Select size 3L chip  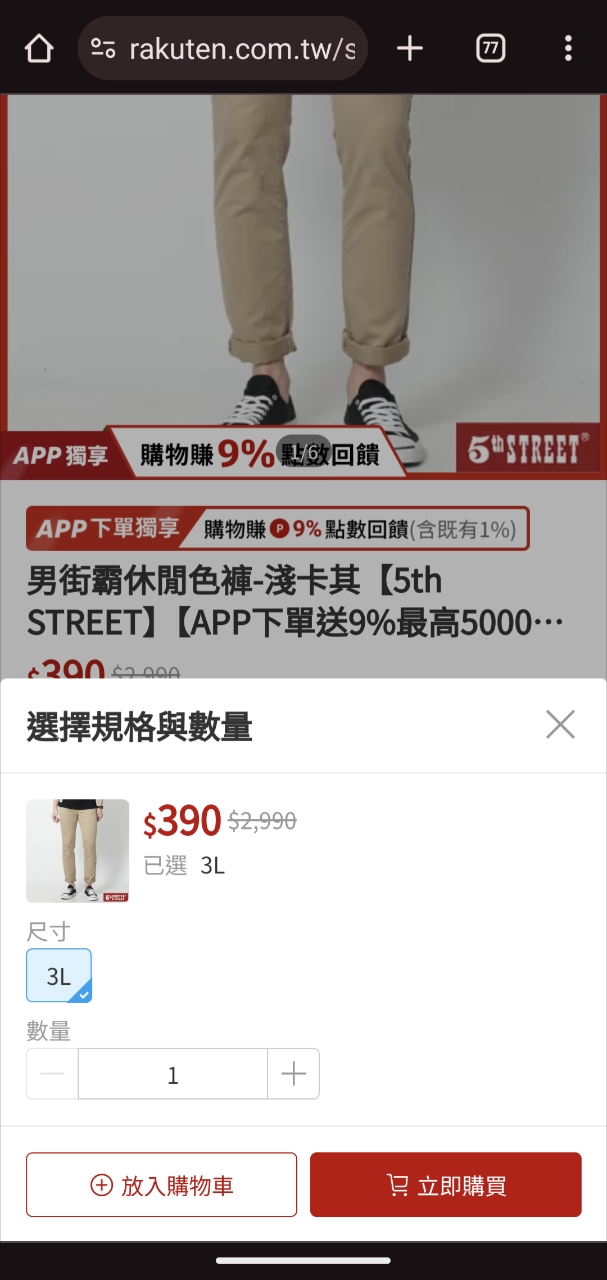[59, 975]
